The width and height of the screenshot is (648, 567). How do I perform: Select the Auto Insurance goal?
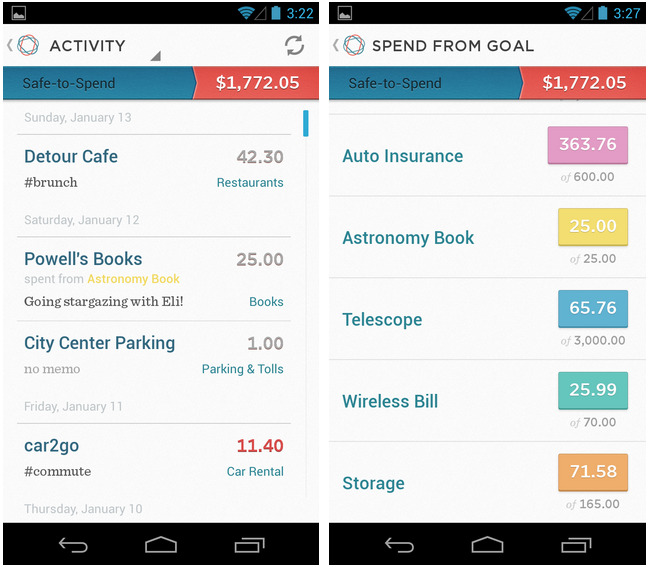click(485, 156)
